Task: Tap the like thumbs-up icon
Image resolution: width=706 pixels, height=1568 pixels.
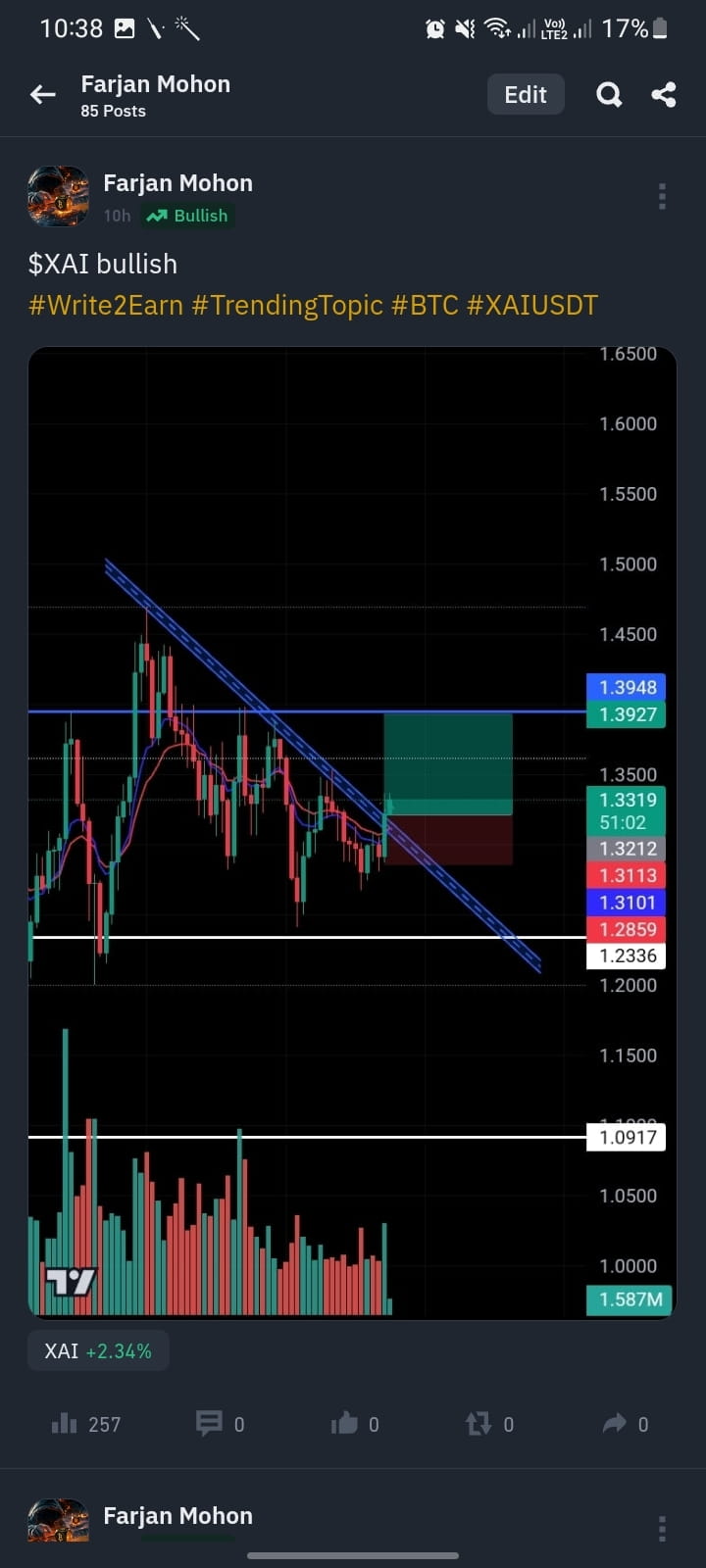Action: click(346, 1423)
